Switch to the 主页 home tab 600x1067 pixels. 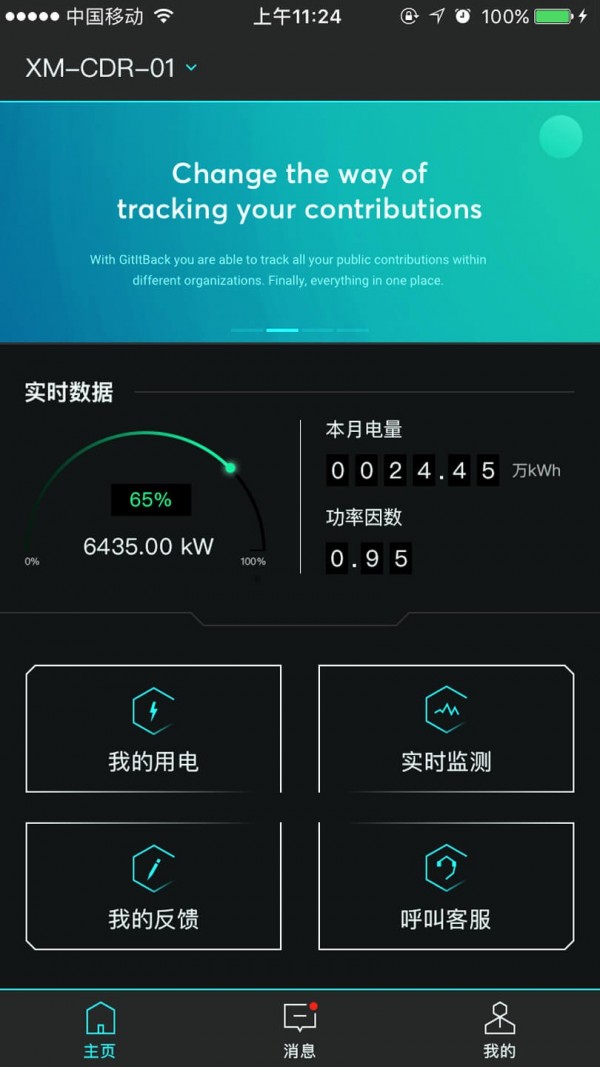pos(100,1029)
